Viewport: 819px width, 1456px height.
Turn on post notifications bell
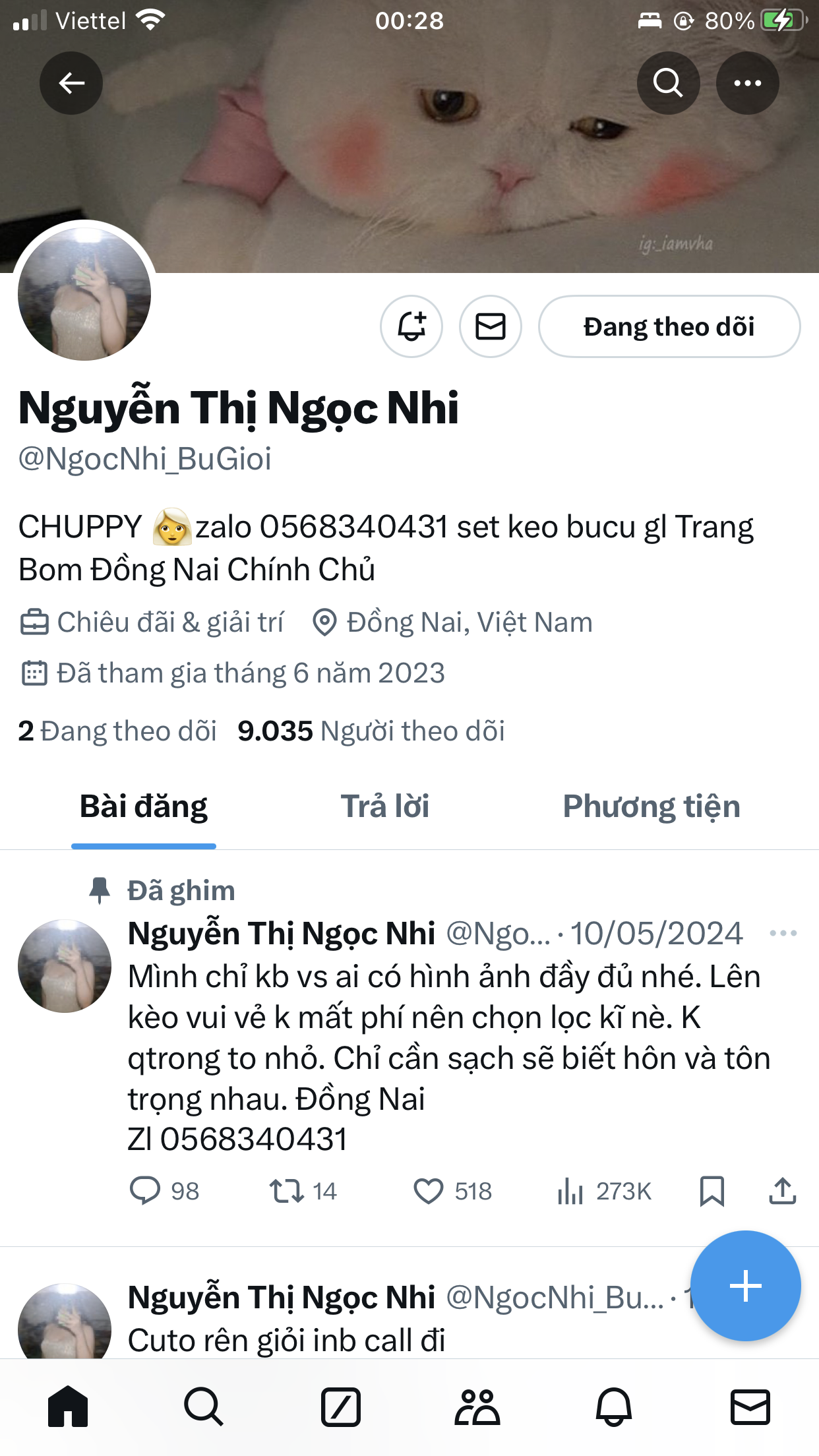click(x=411, y=326)
